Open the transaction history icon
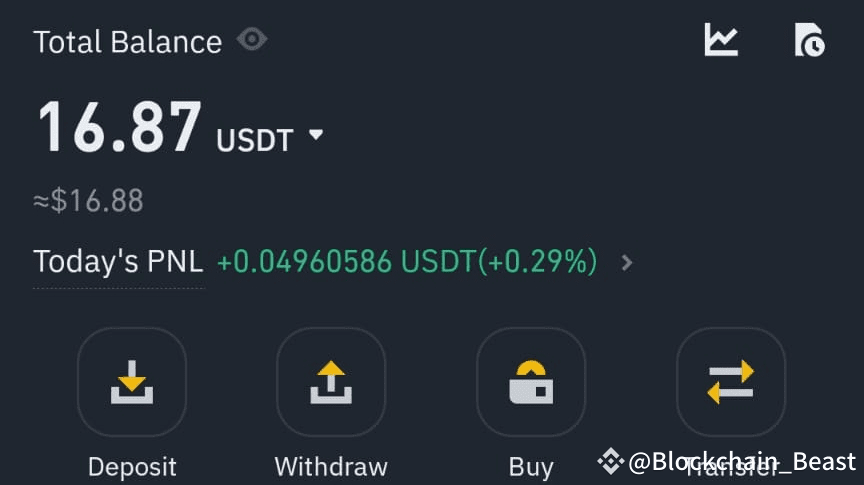The image size is (864, 485). 809,40
